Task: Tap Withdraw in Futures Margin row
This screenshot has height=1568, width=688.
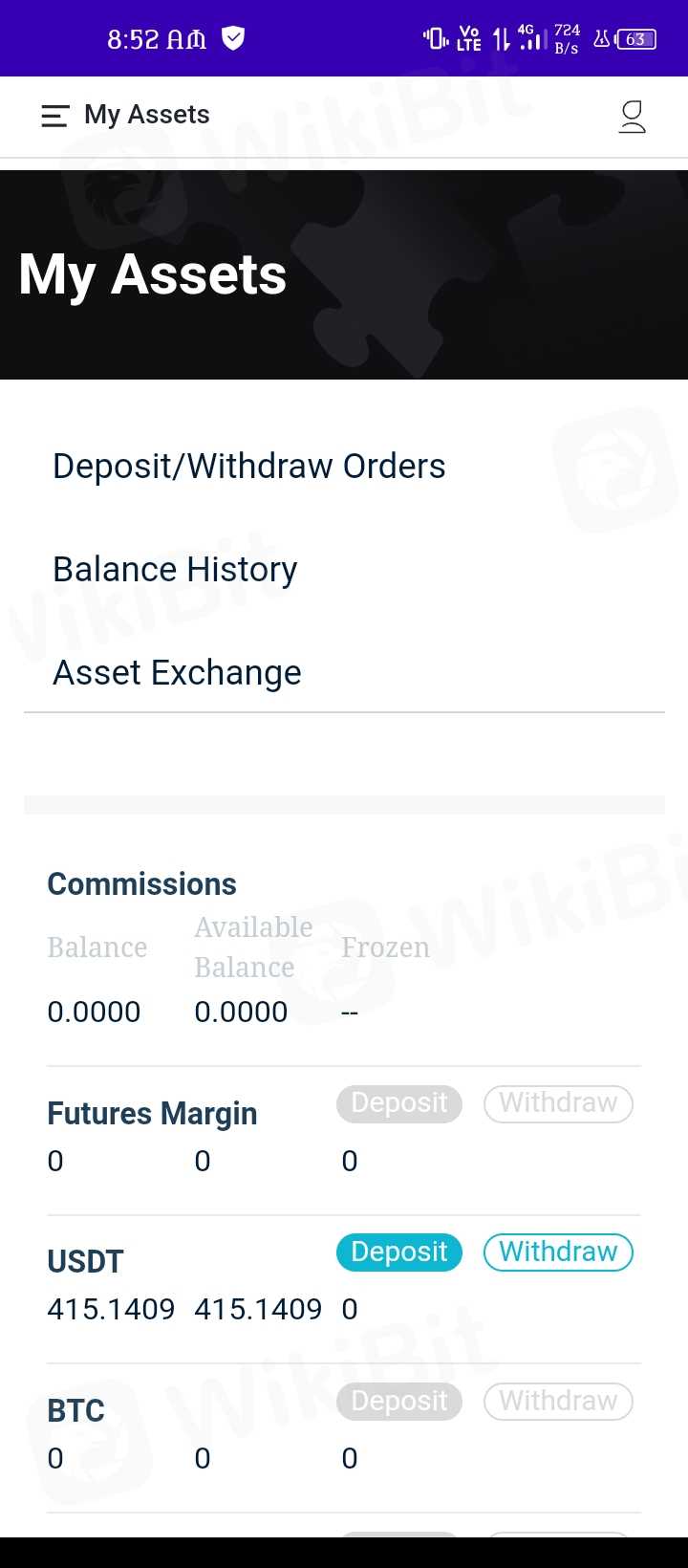Action: pos(558,1103)
